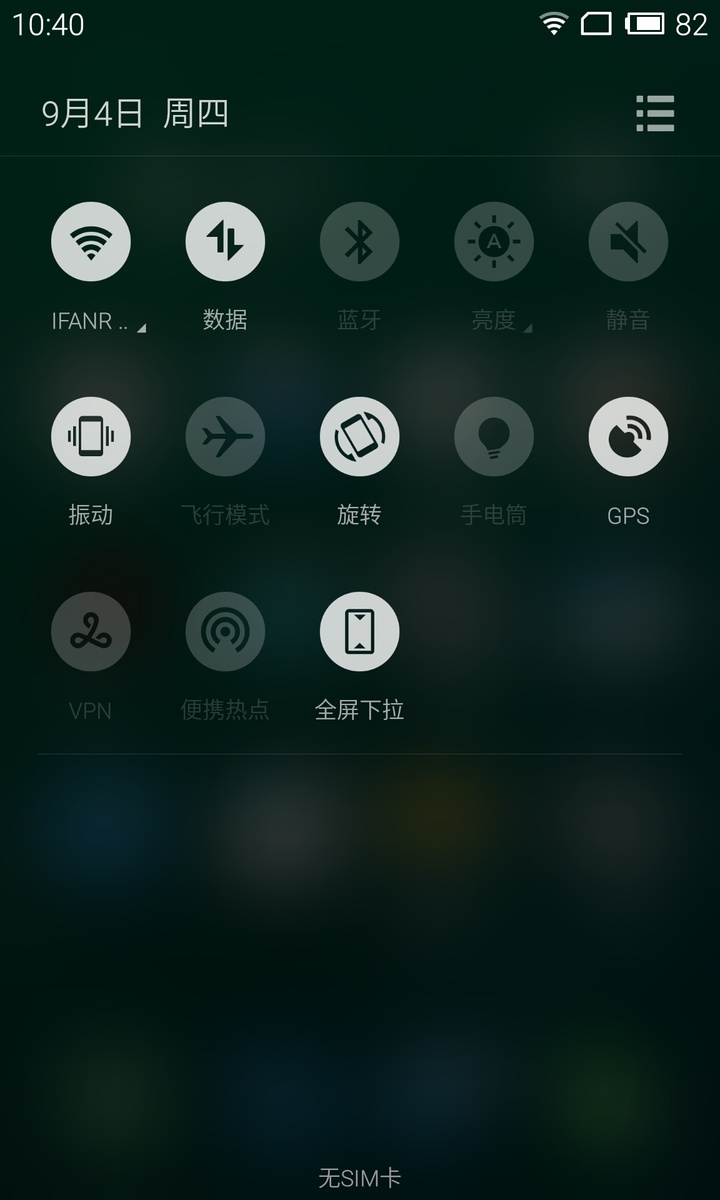Toggle the IFANR Wi-Fi connection

tap(91, 242)
